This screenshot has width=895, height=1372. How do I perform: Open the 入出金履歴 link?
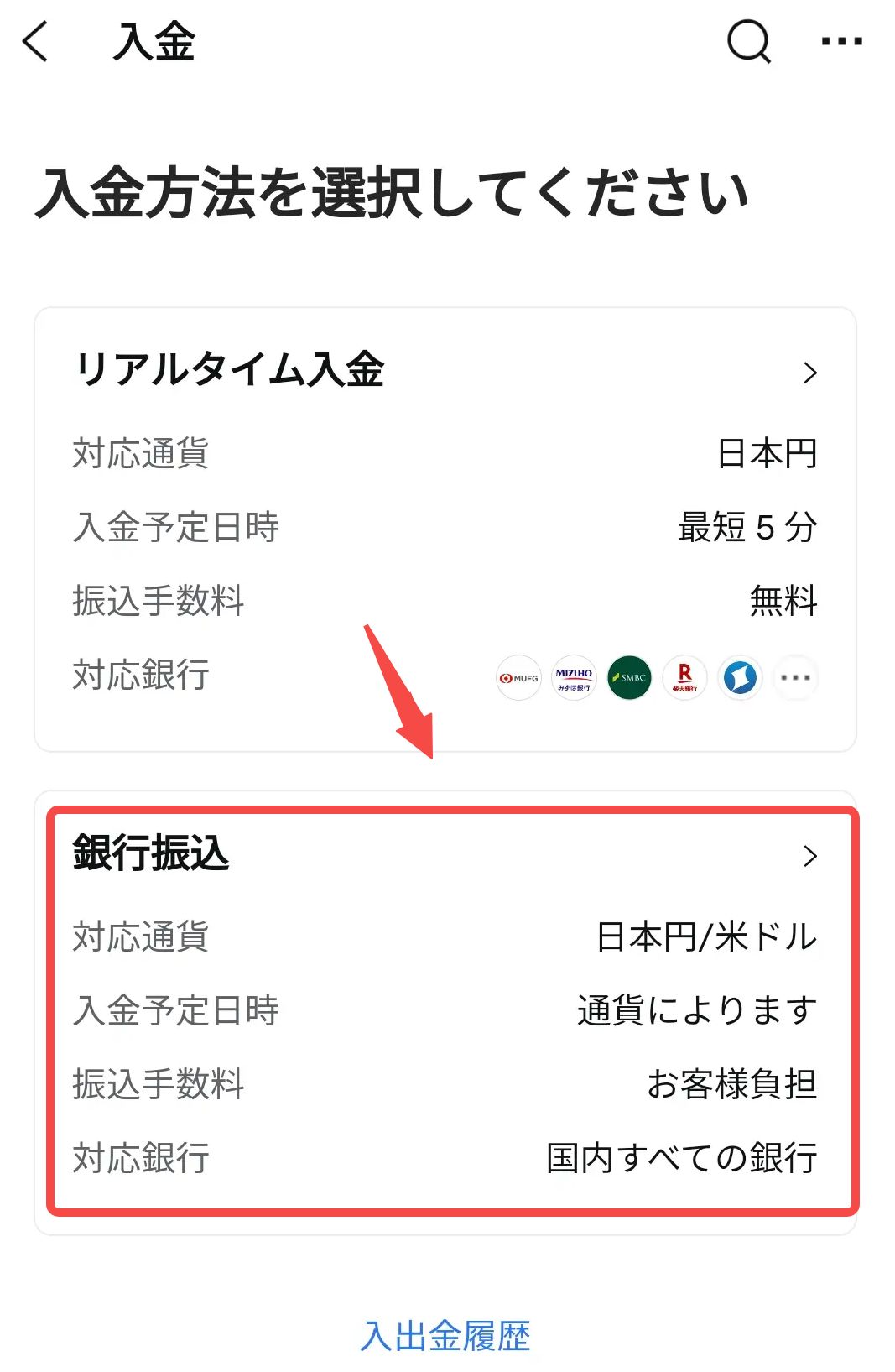(445, 1335)
